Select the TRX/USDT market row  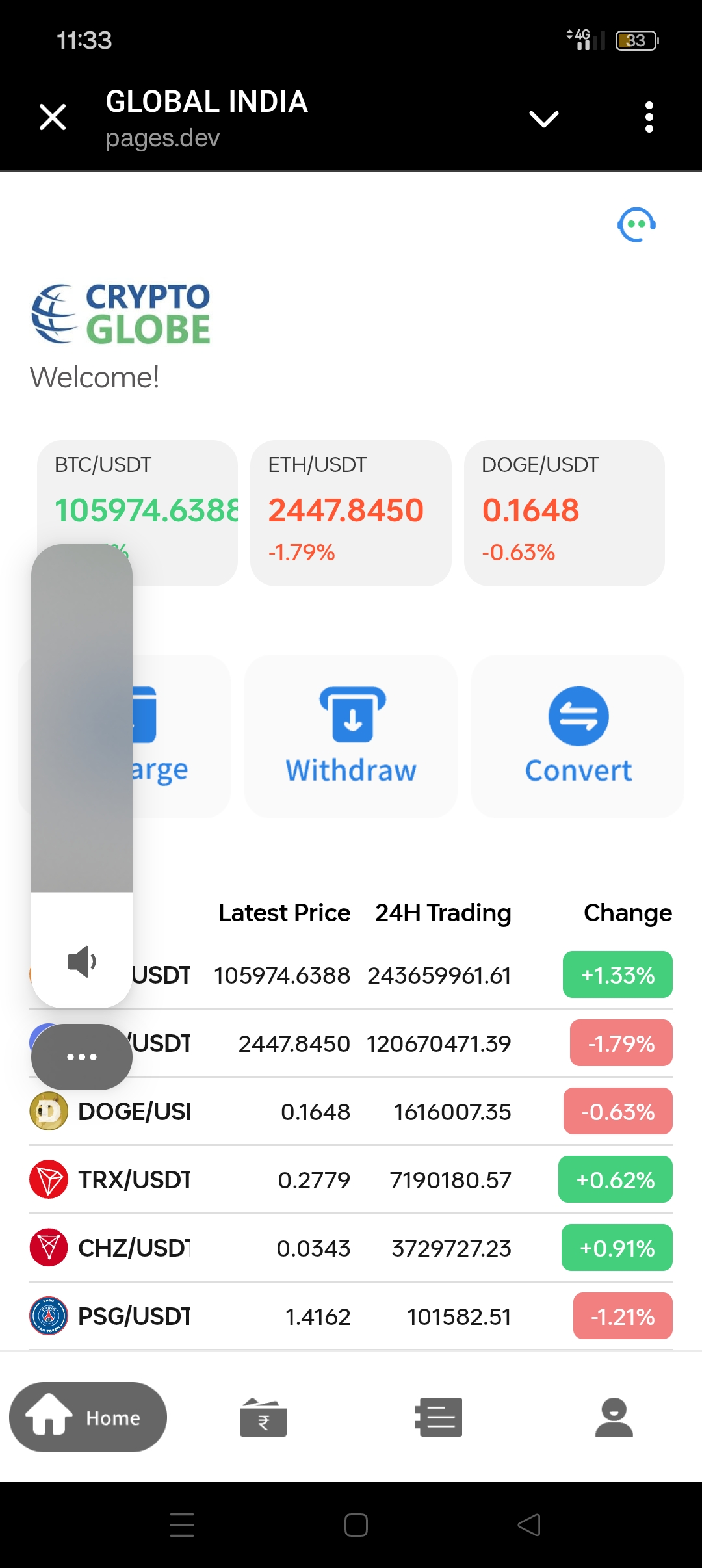pyautogui.click(x=351, y=1180)
